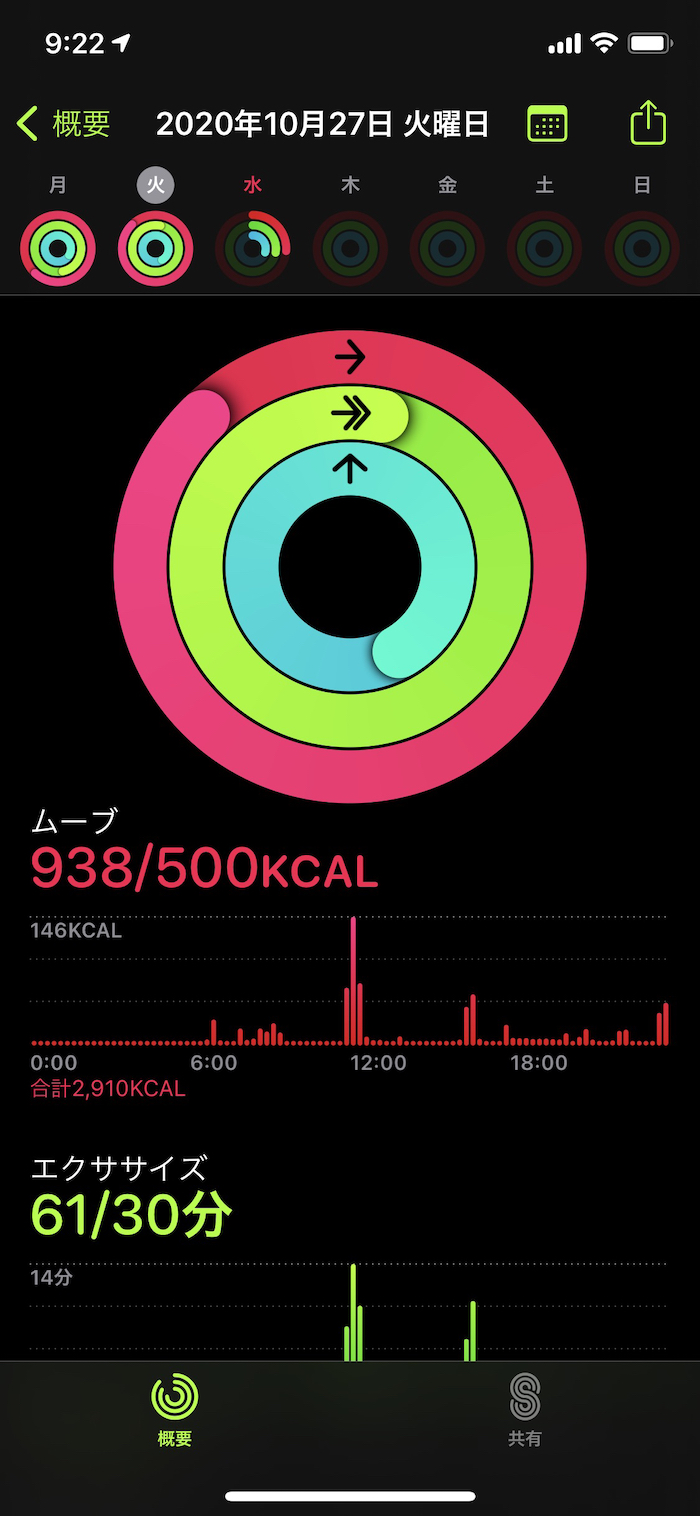Select Sunday's (日) activity rings

[642, 248]
